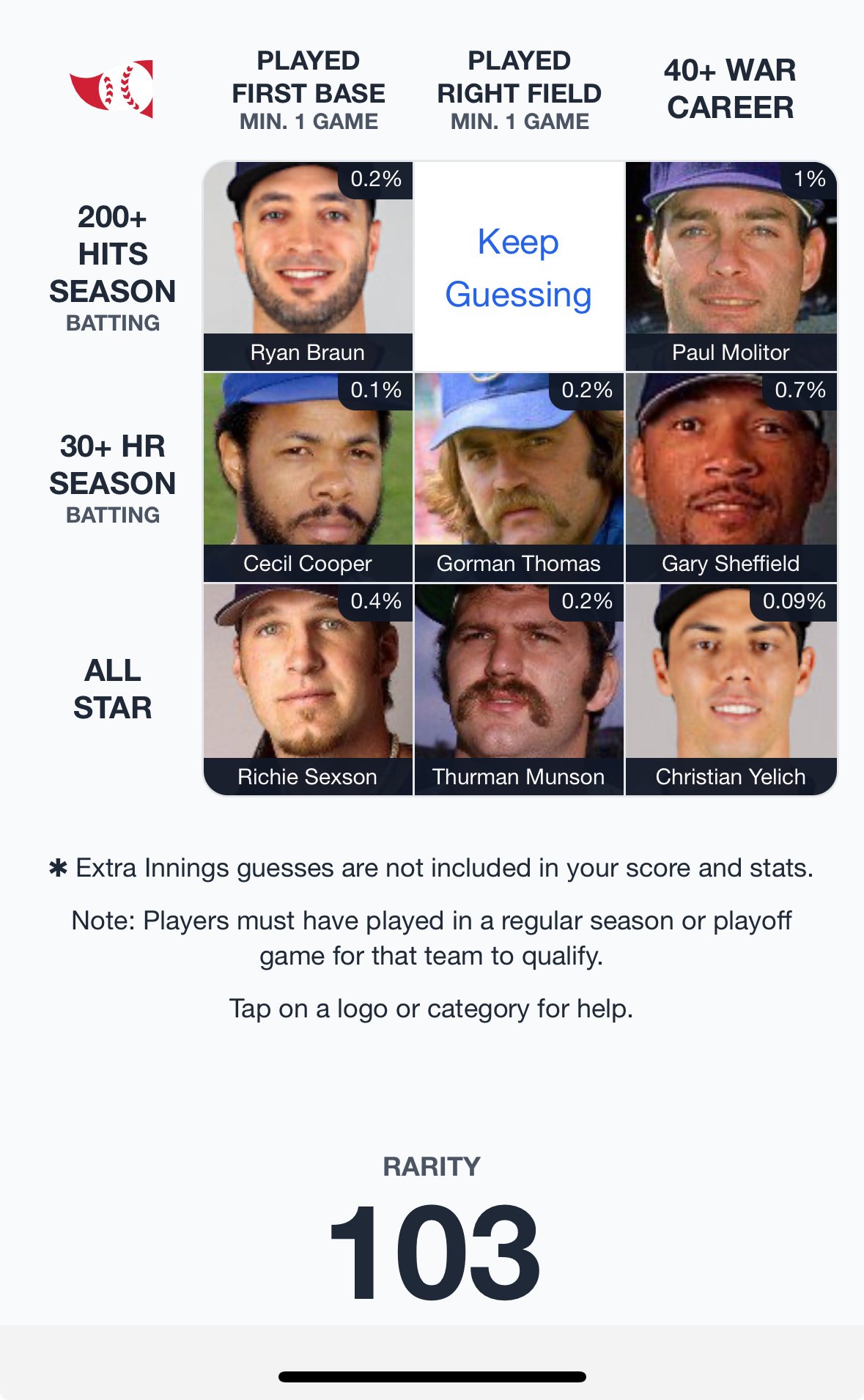Tap the Keep Guessing cell
Viewport: 864px width, 1400px height.
point(518,267)
